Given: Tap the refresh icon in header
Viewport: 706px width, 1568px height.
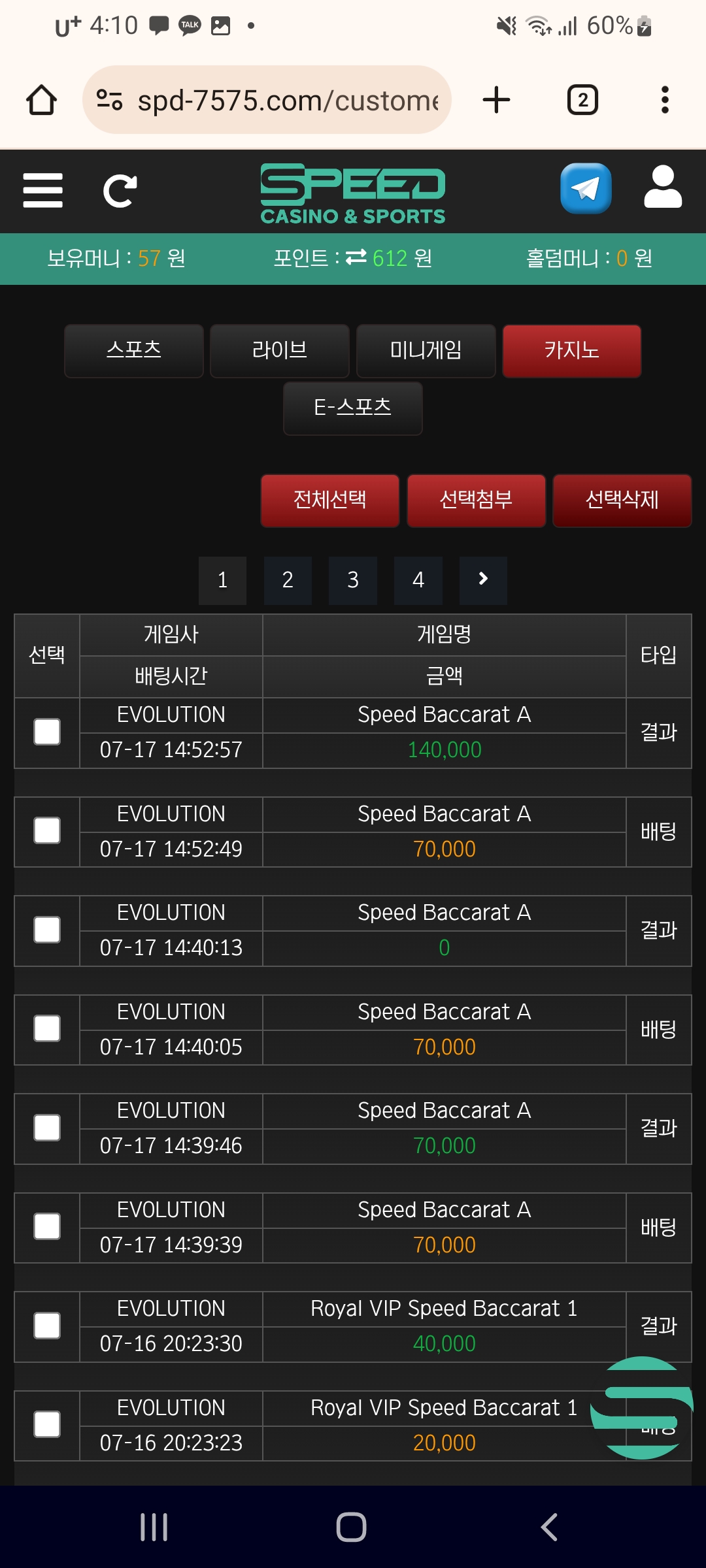Looking at the screenshot, I should (120, 191).
